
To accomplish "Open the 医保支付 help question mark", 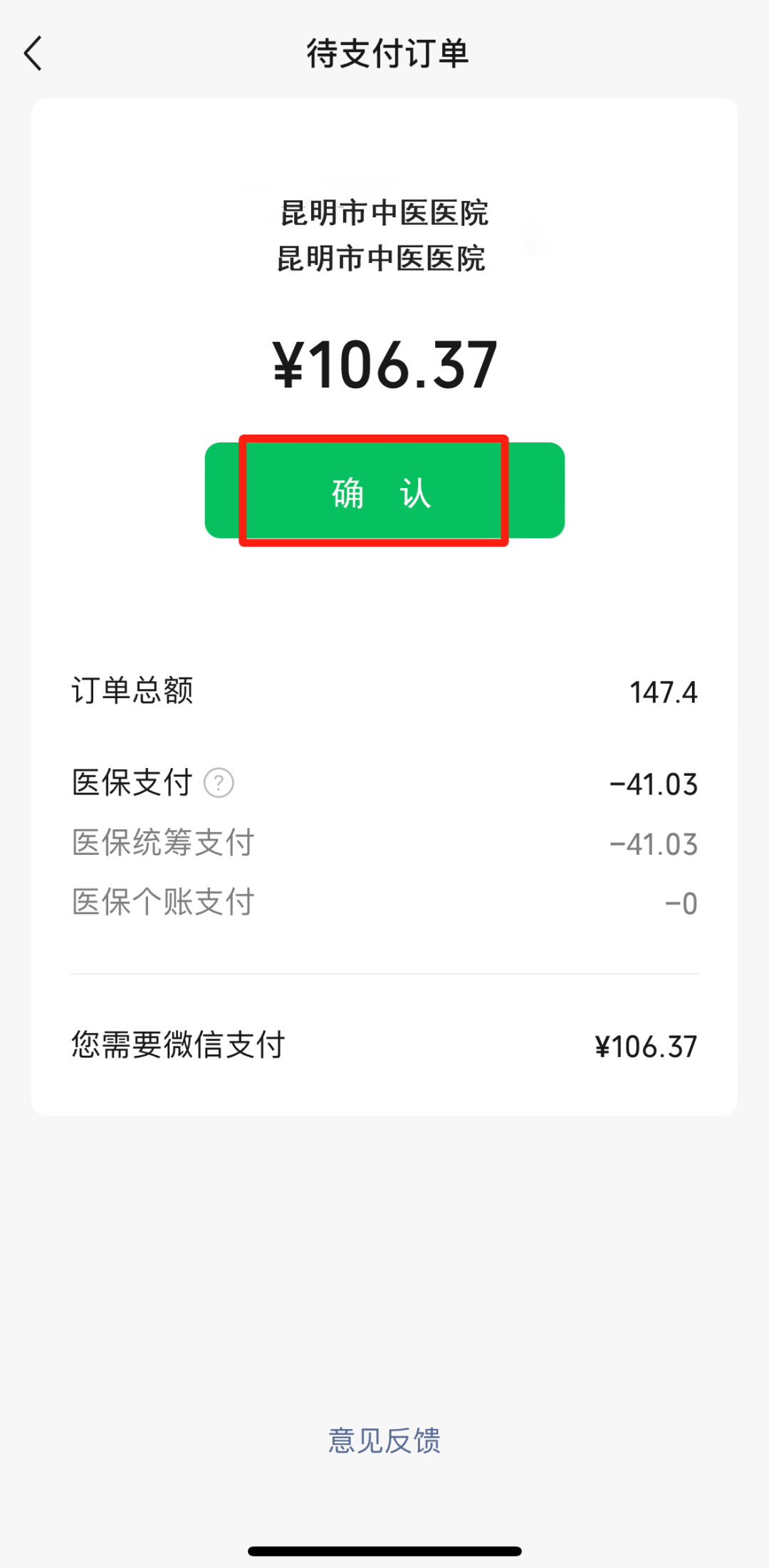I will pos(219,784).
